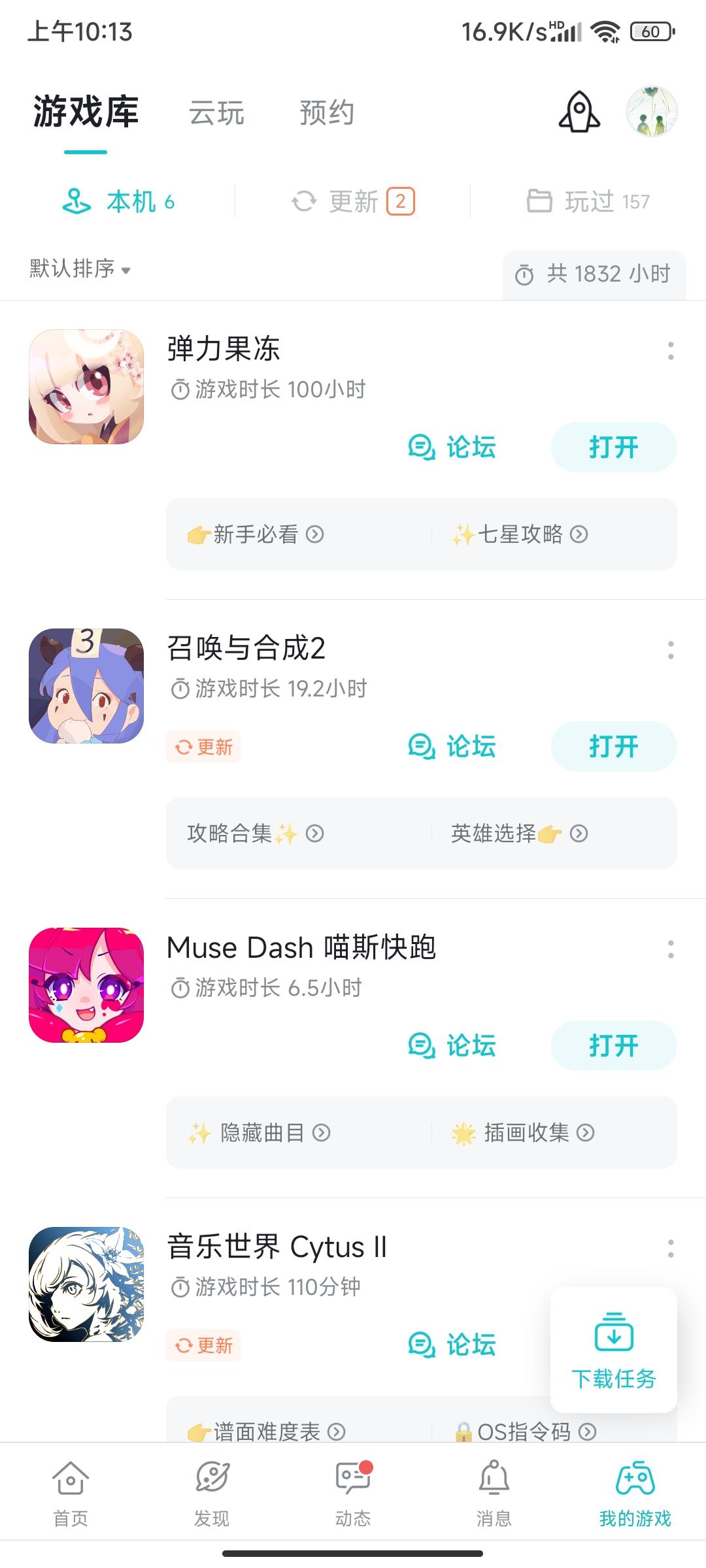The height and width of the screenshot is (1568, 706).
Task: Open the 七星攻略 guide link
Action: point(520,534)
